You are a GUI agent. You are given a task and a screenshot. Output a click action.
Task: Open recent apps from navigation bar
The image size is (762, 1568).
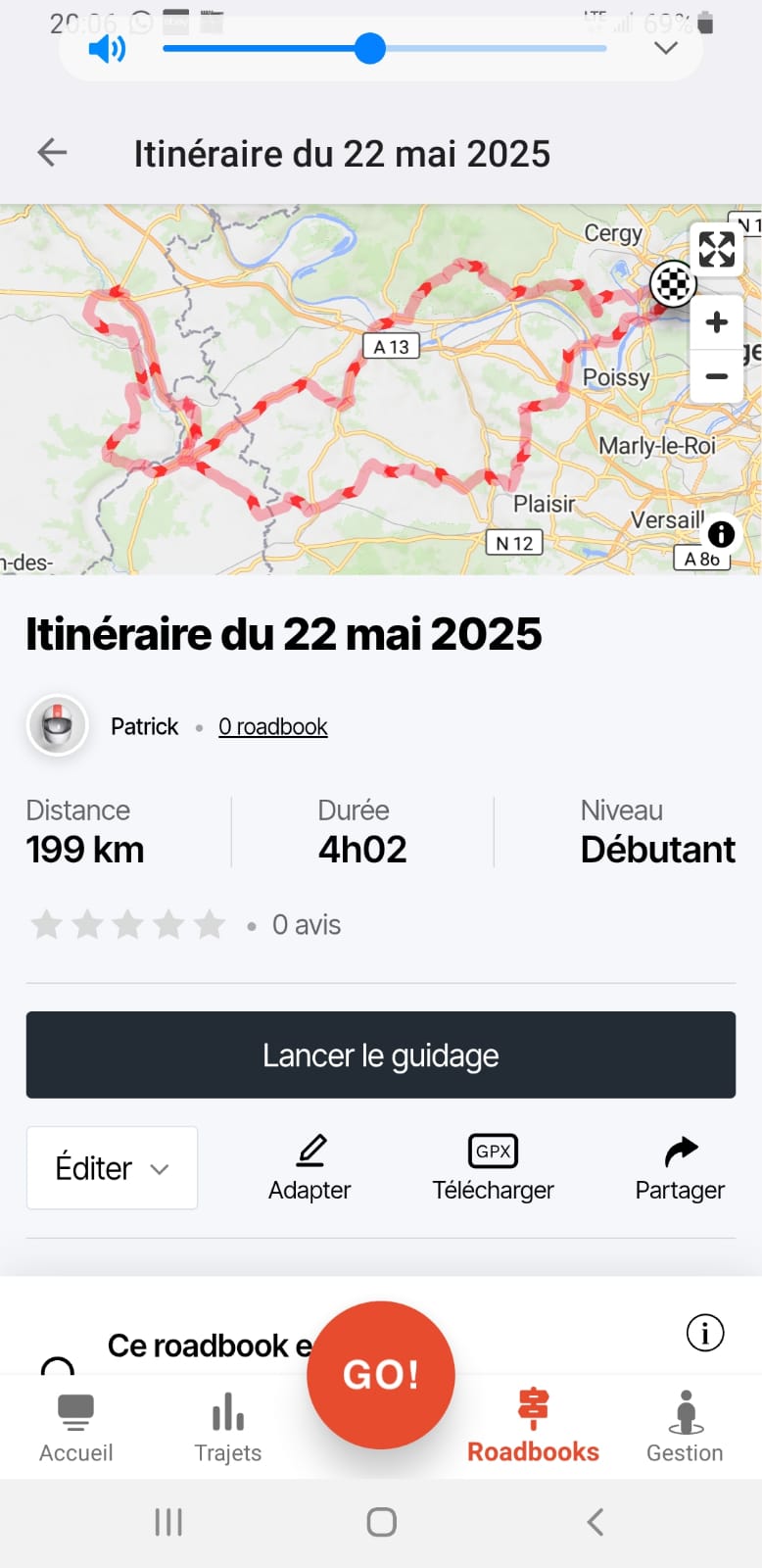(x=168, y=1522)
